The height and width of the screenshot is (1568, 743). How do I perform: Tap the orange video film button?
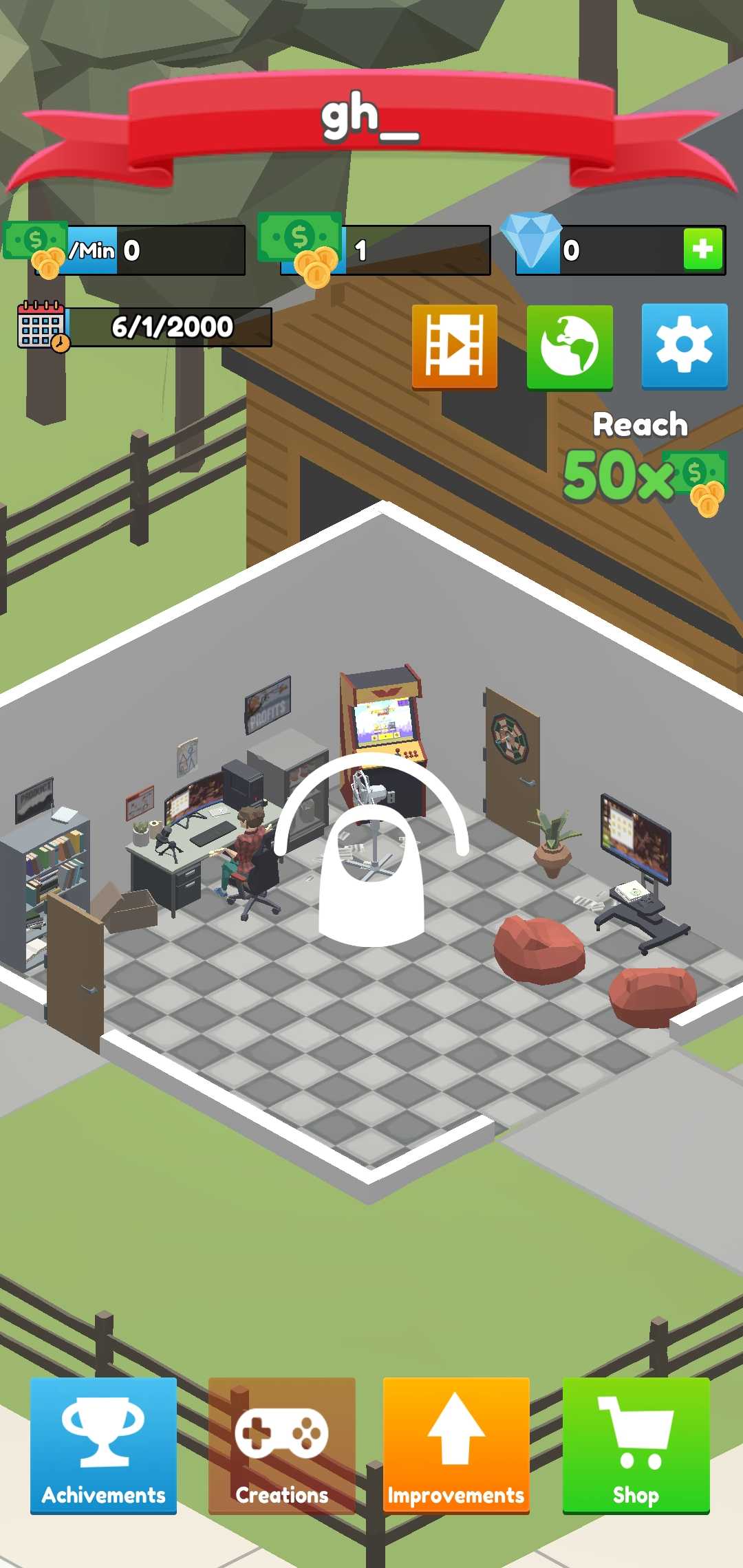pyautogui.click(x=454, y=346)
